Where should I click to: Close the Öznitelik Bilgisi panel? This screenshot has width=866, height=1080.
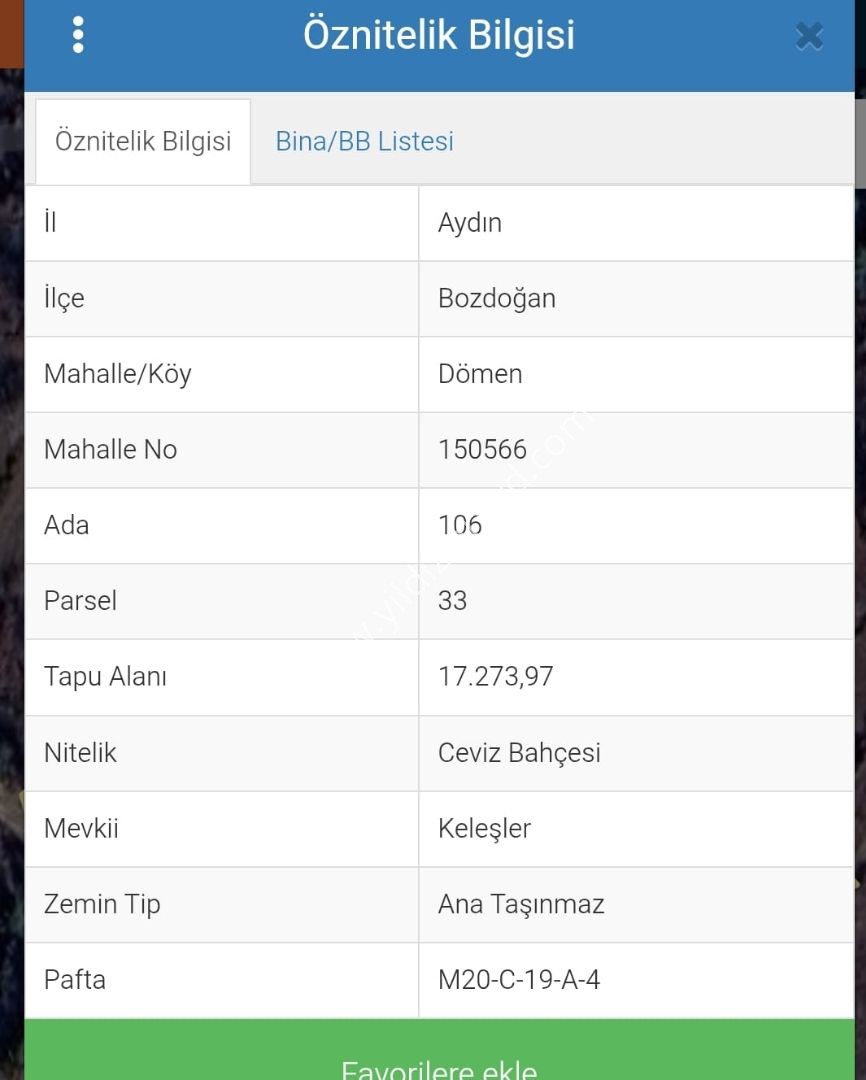pos(809,37)
